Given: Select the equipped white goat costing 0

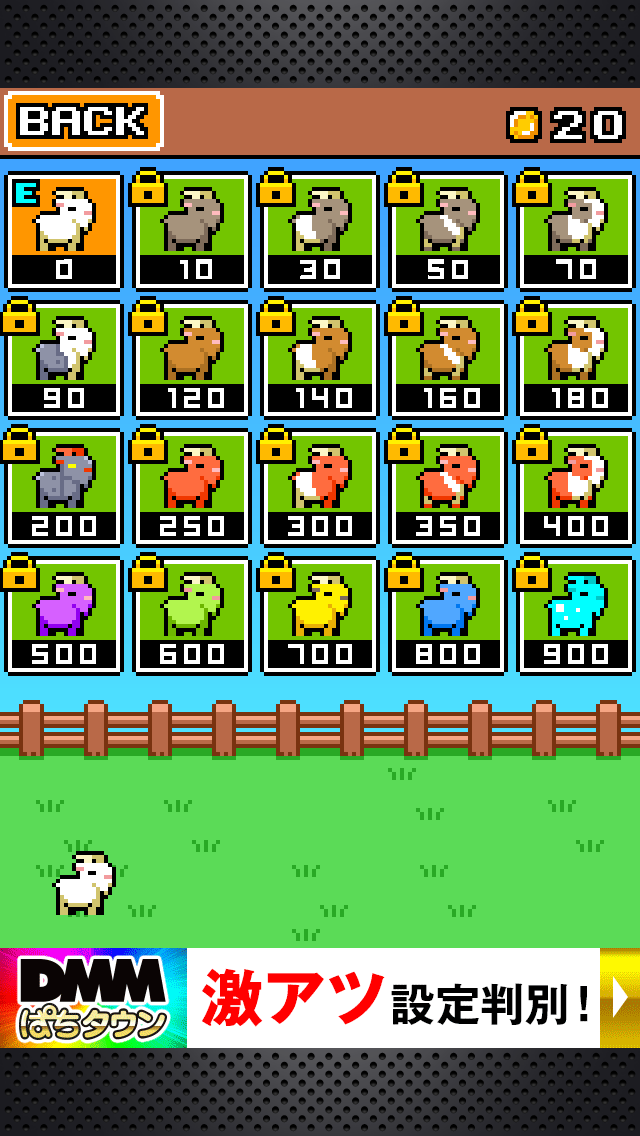Looking at the screenshot, I should point(64,231).
